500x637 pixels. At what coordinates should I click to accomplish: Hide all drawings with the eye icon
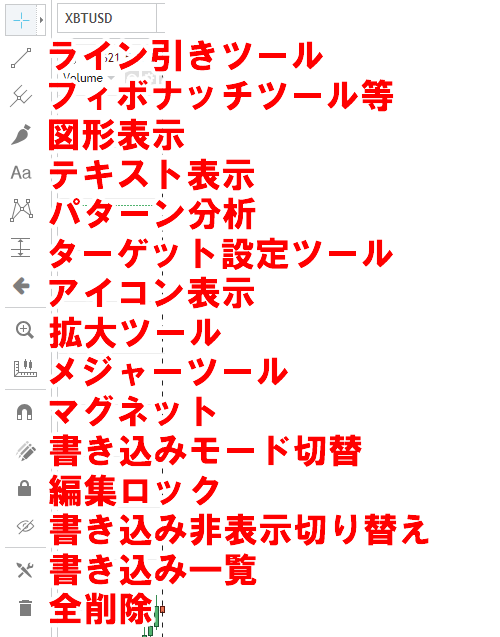coord(25,526)
